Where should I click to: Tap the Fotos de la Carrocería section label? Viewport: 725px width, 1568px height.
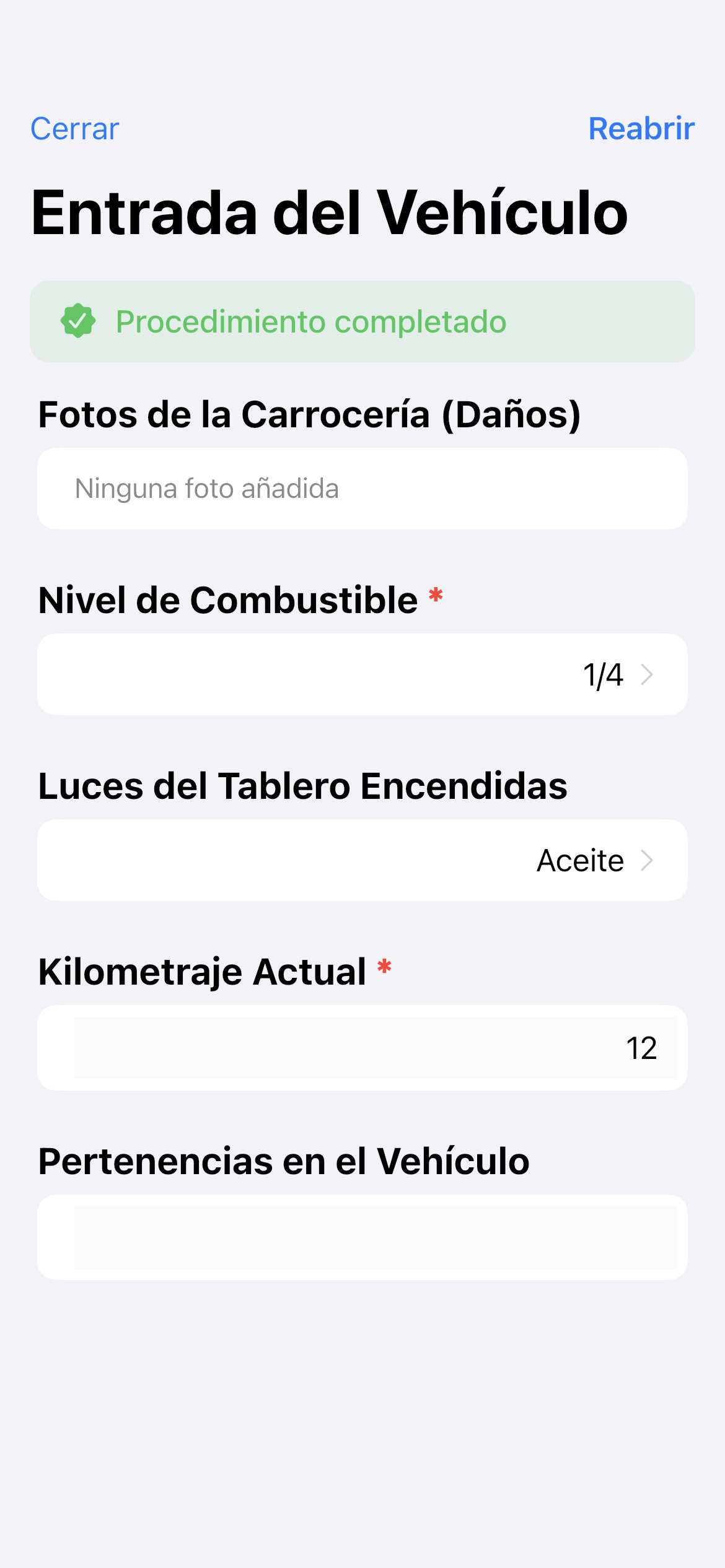(310, 414)
